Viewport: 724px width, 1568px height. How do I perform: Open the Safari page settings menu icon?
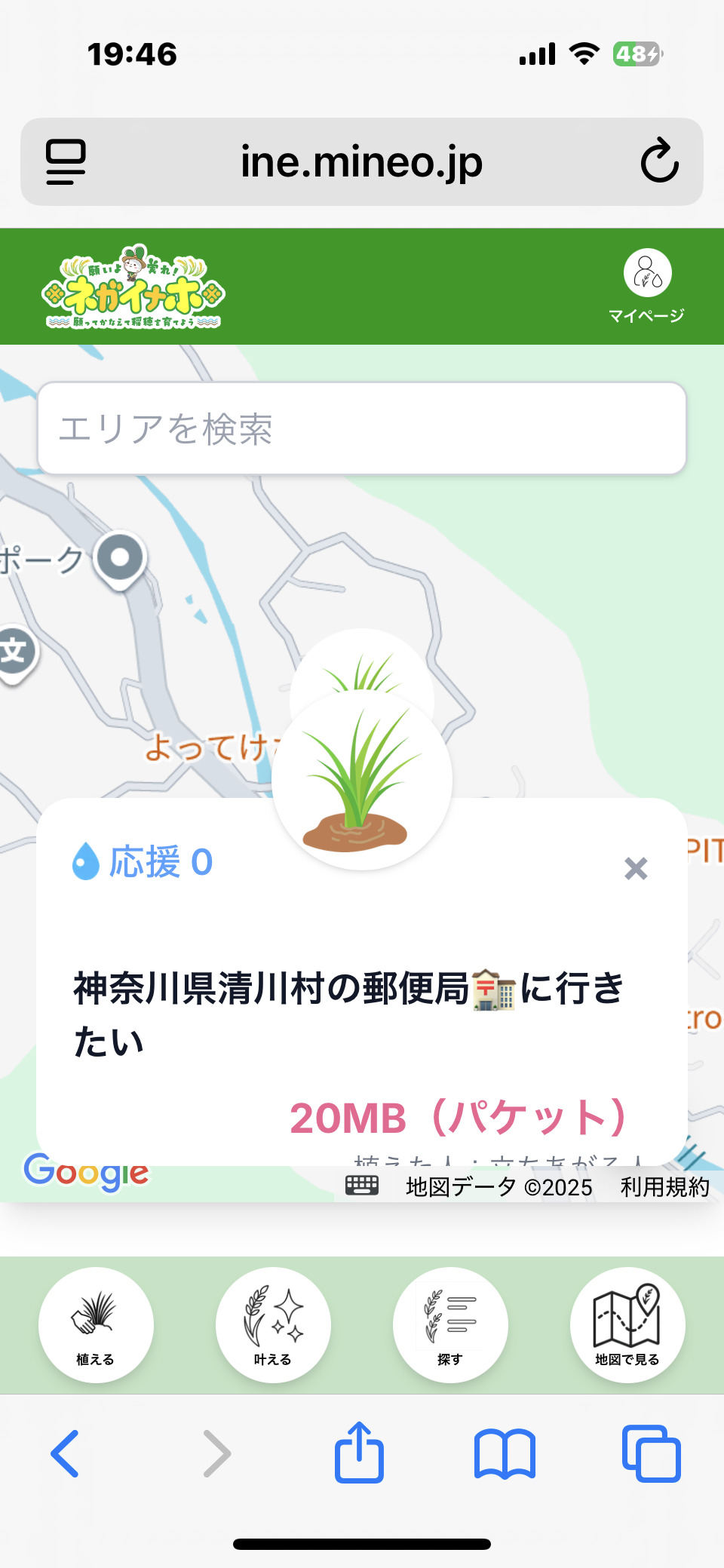click(66, 161)
